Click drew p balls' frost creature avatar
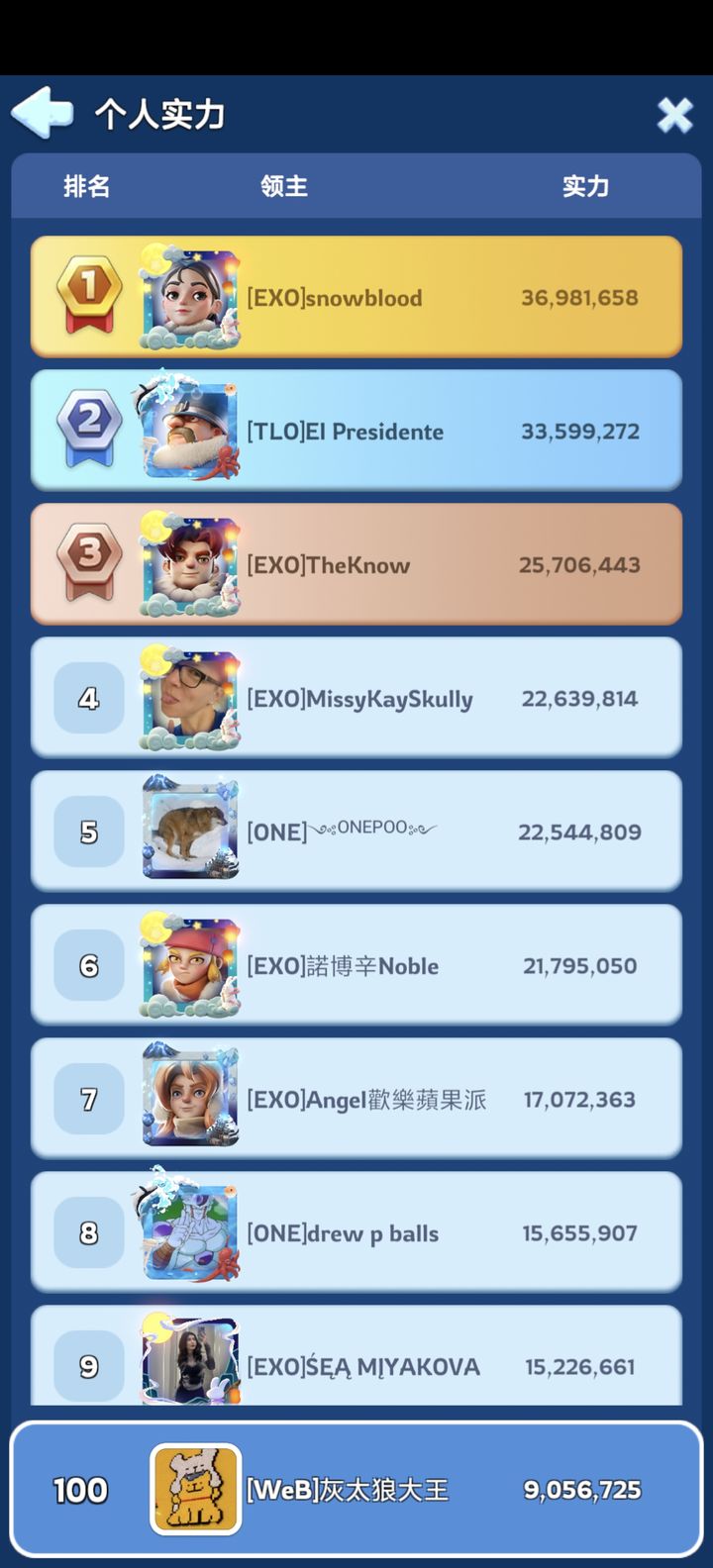The width and height of the screenshot is (713, 1568). (188, 1231)
